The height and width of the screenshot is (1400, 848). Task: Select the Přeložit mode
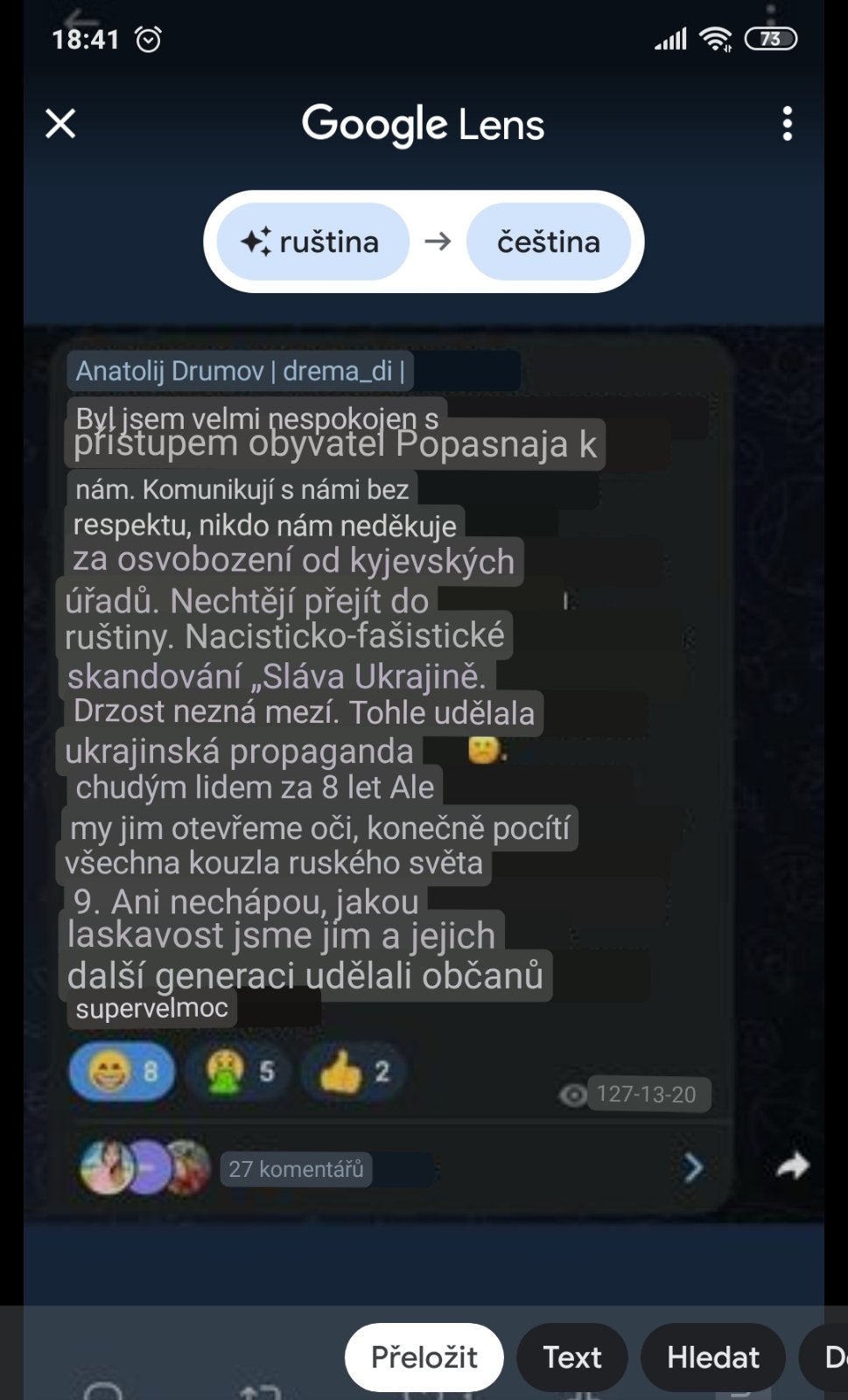pos(424,1357)
